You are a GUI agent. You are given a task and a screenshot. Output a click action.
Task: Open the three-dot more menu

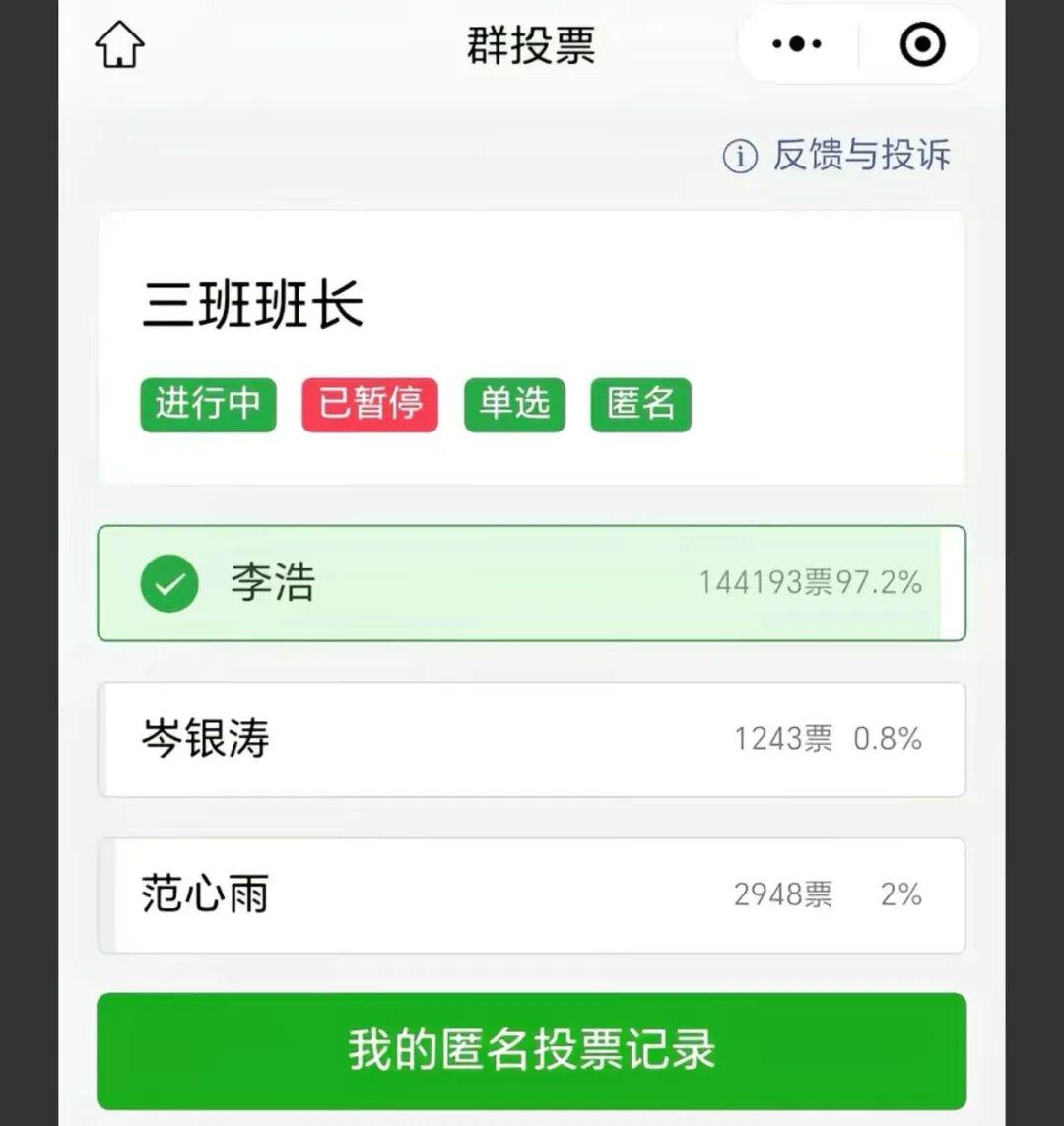click(x=796, y=45)
